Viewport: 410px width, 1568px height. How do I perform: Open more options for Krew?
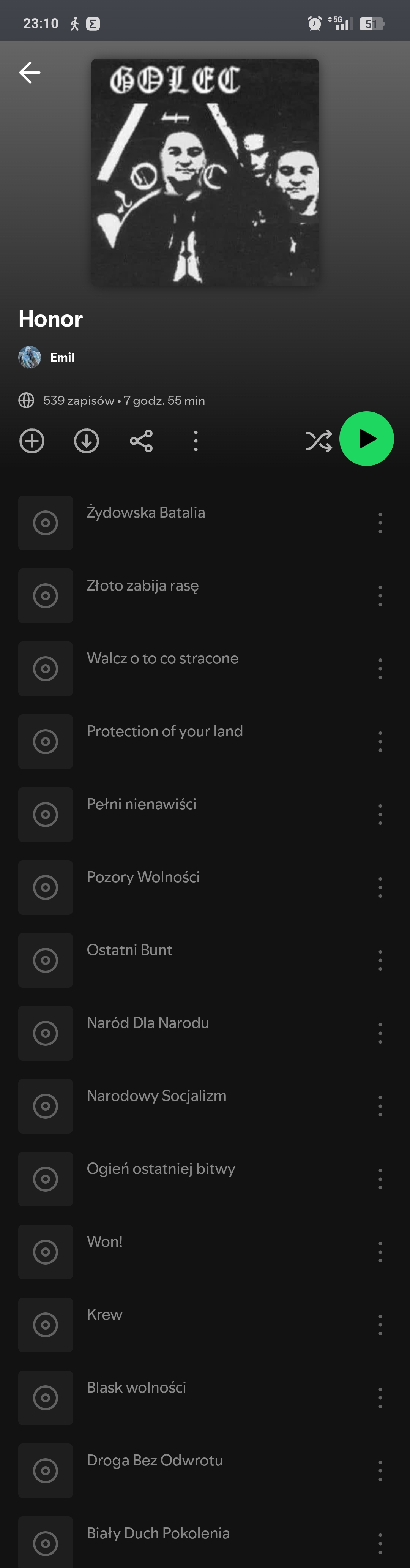pyautogui.click(x=380, y=1325)
